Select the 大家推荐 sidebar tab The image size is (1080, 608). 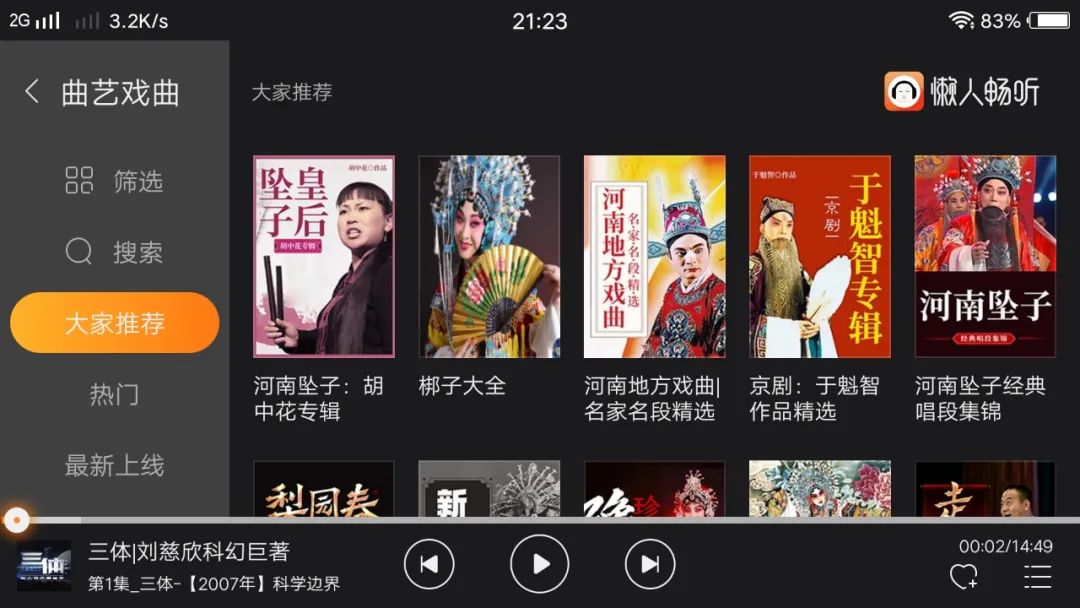click(x=114, y=323)
